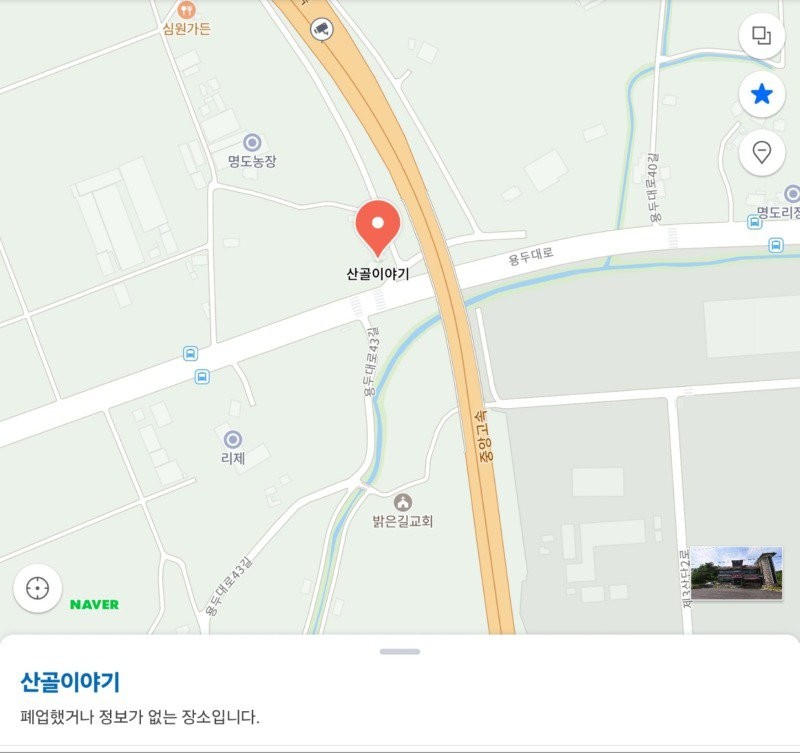Tap the traffic camera icon on highway
The image size is (800, 753).
click(321, 28)
